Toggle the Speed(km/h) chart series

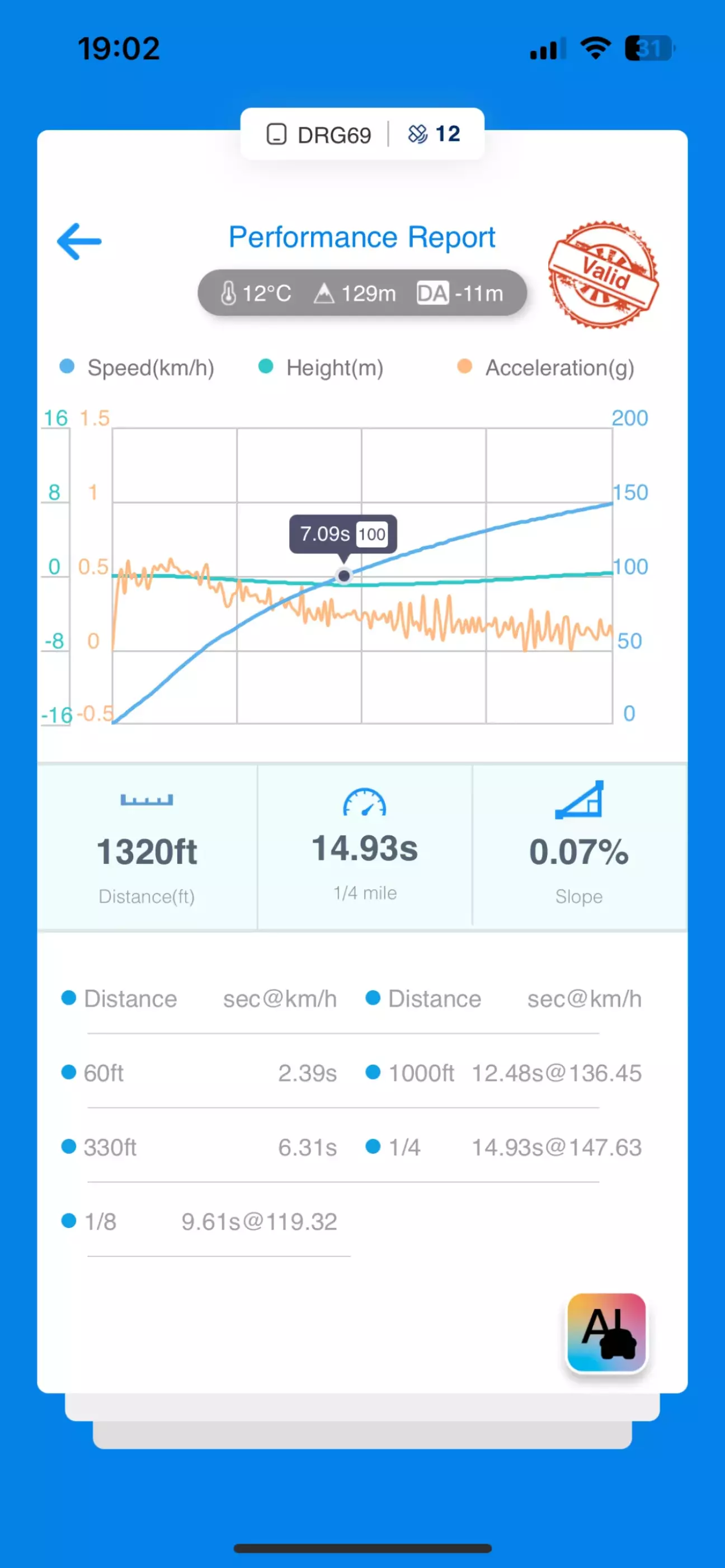[137, 367]
